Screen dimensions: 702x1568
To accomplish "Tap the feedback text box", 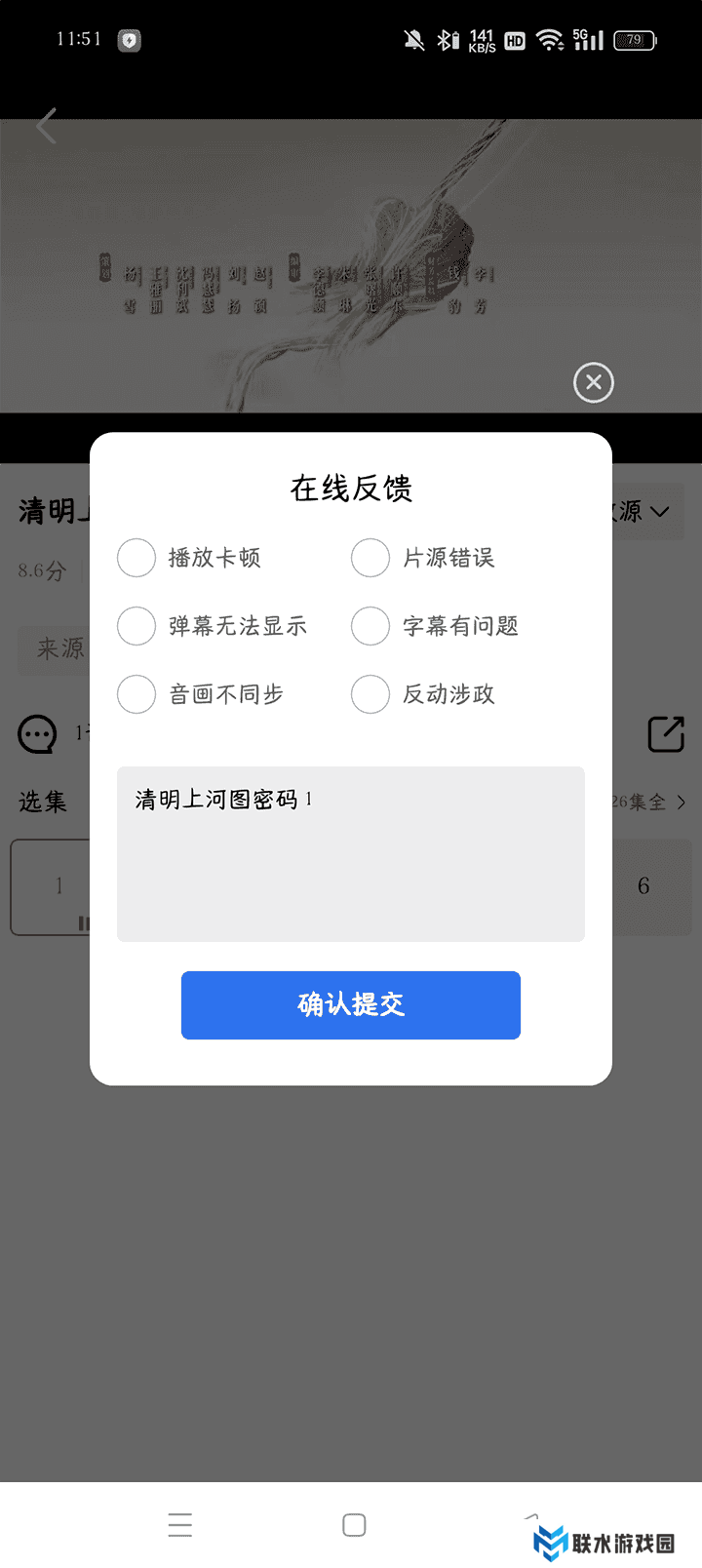I will click(x=351, y=854).
